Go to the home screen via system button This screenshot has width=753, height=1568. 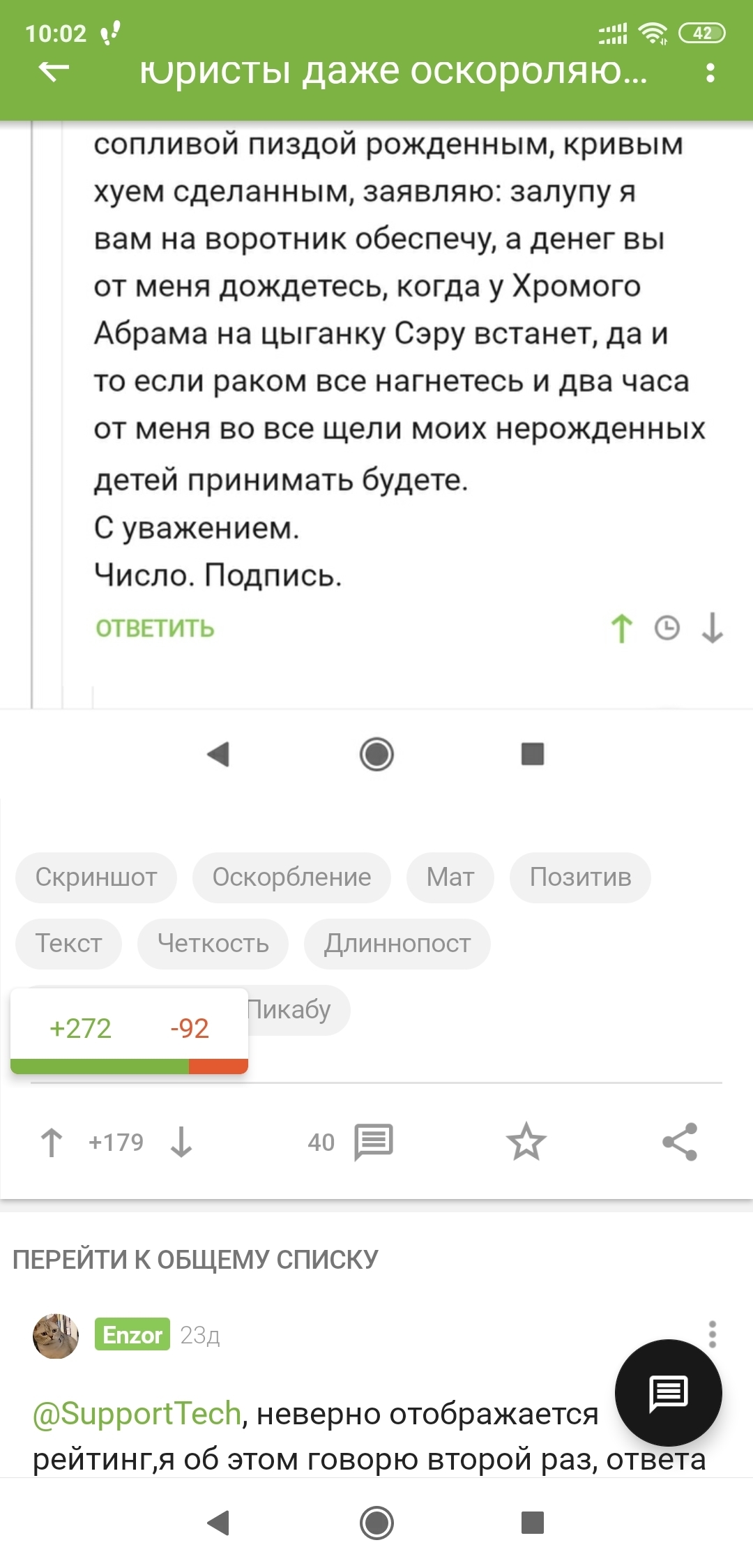(x=376, y=1523)
